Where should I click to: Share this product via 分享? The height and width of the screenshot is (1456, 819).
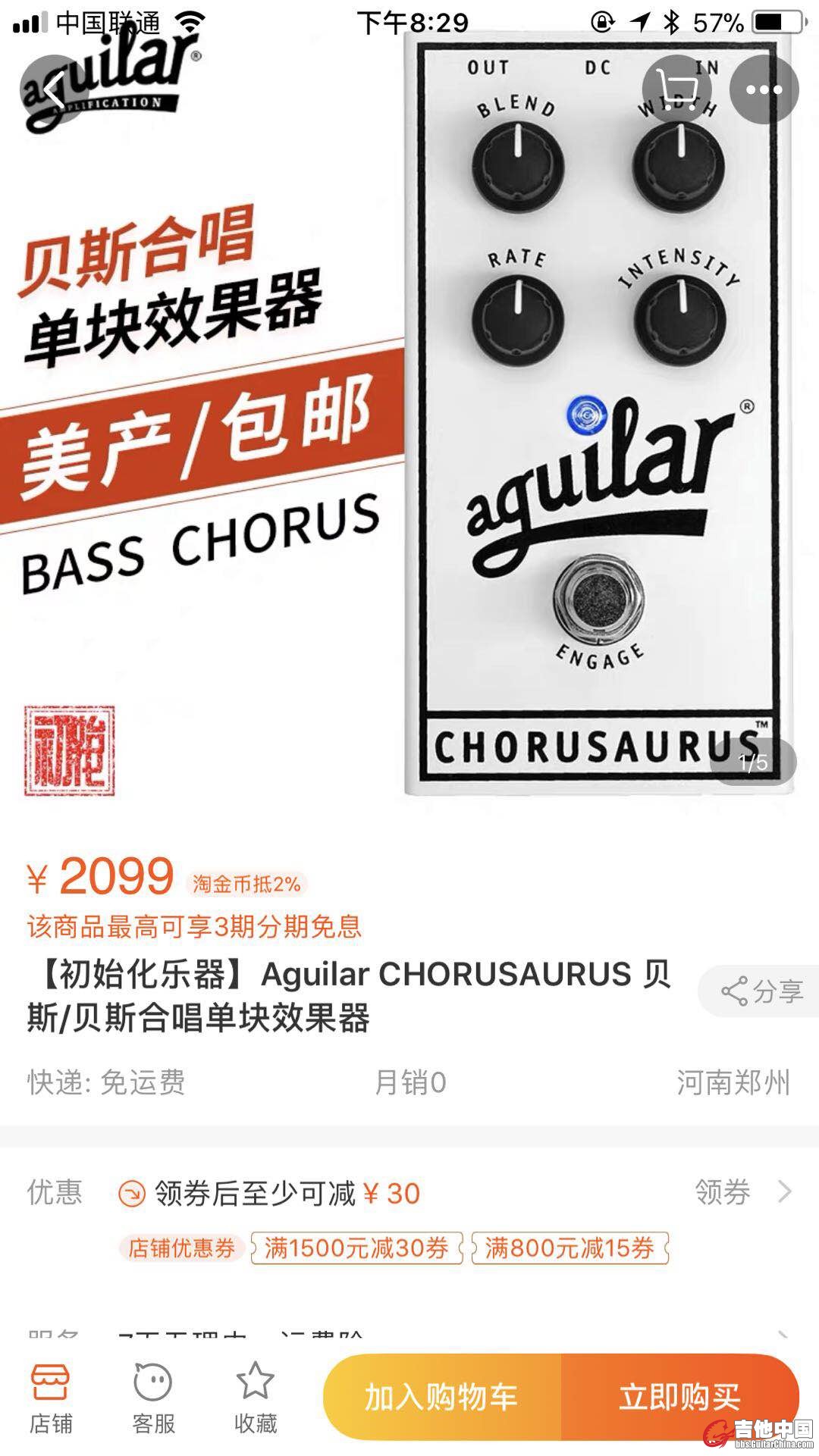[761, 991]
